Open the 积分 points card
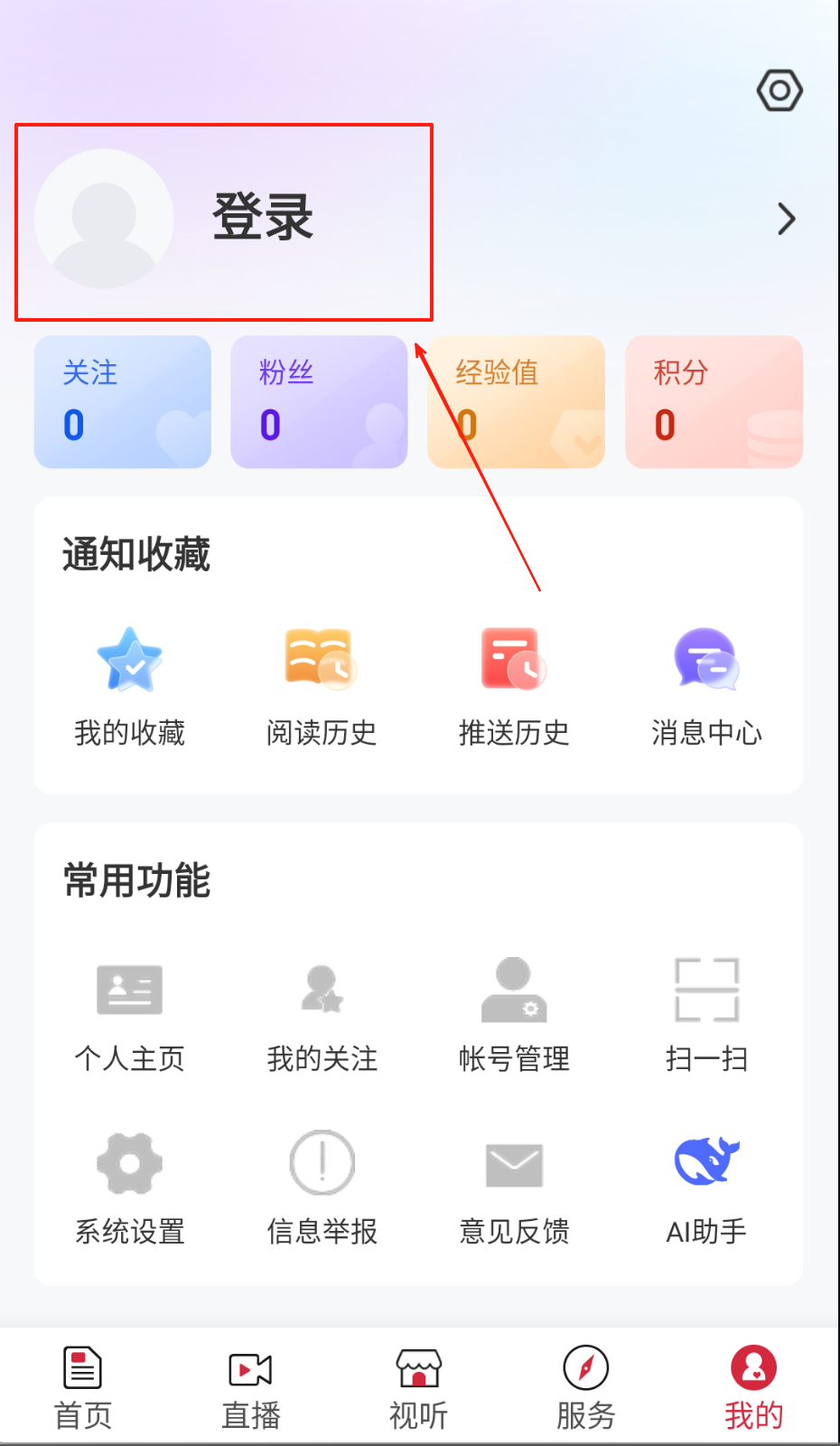Viewport: 840px width, 1446px height. [714, 402]
